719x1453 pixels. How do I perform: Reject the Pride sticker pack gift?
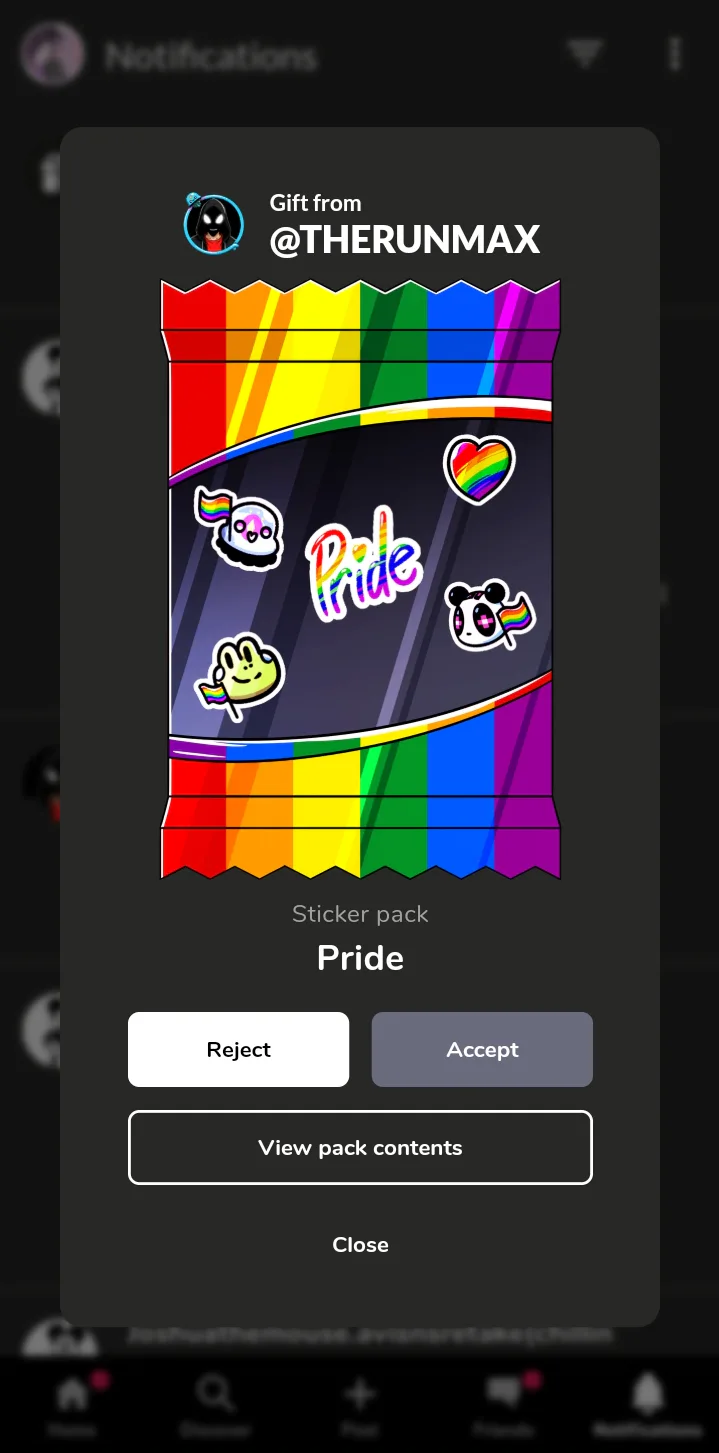point(238,1049)
